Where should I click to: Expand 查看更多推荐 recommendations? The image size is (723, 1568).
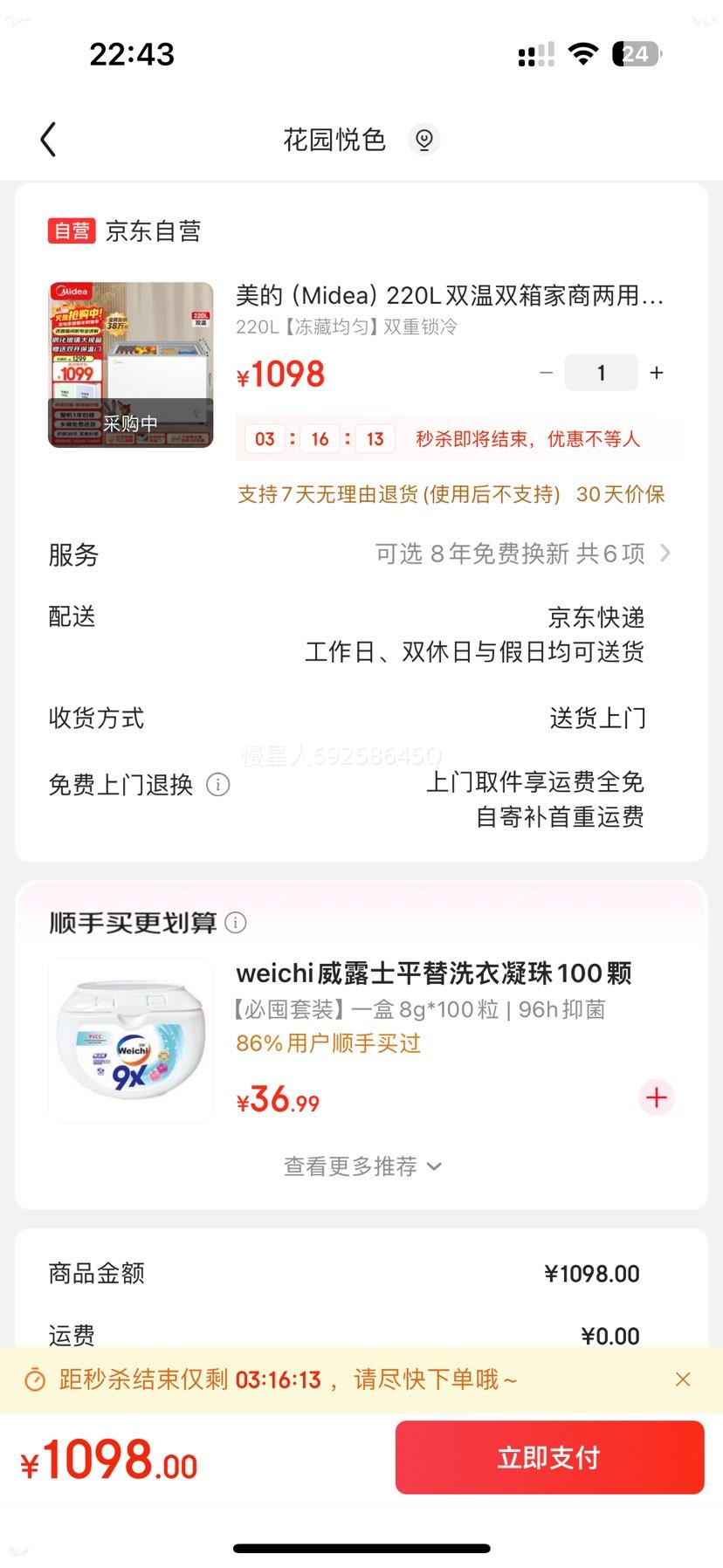(x=361, y=1166)
